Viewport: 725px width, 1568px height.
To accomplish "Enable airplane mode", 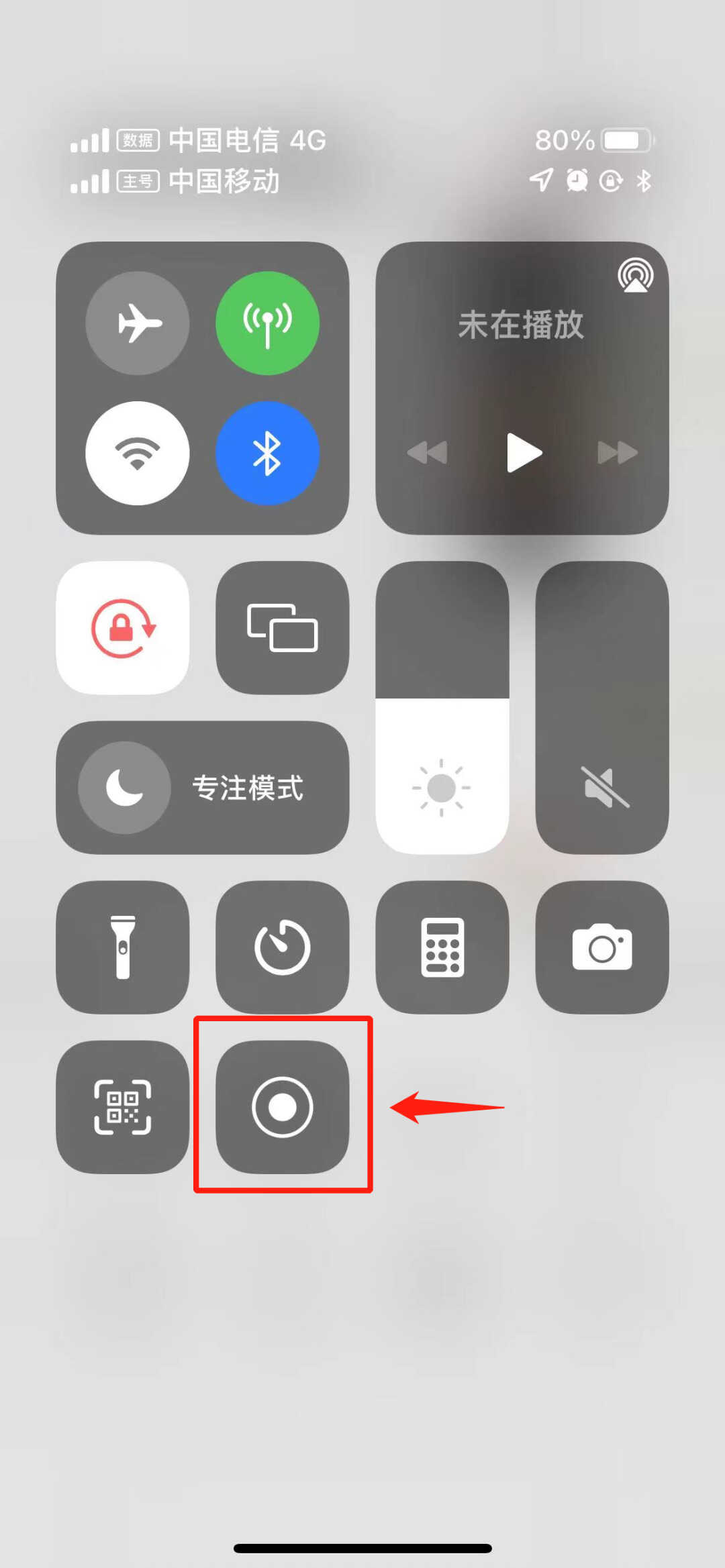I will 138,323.
